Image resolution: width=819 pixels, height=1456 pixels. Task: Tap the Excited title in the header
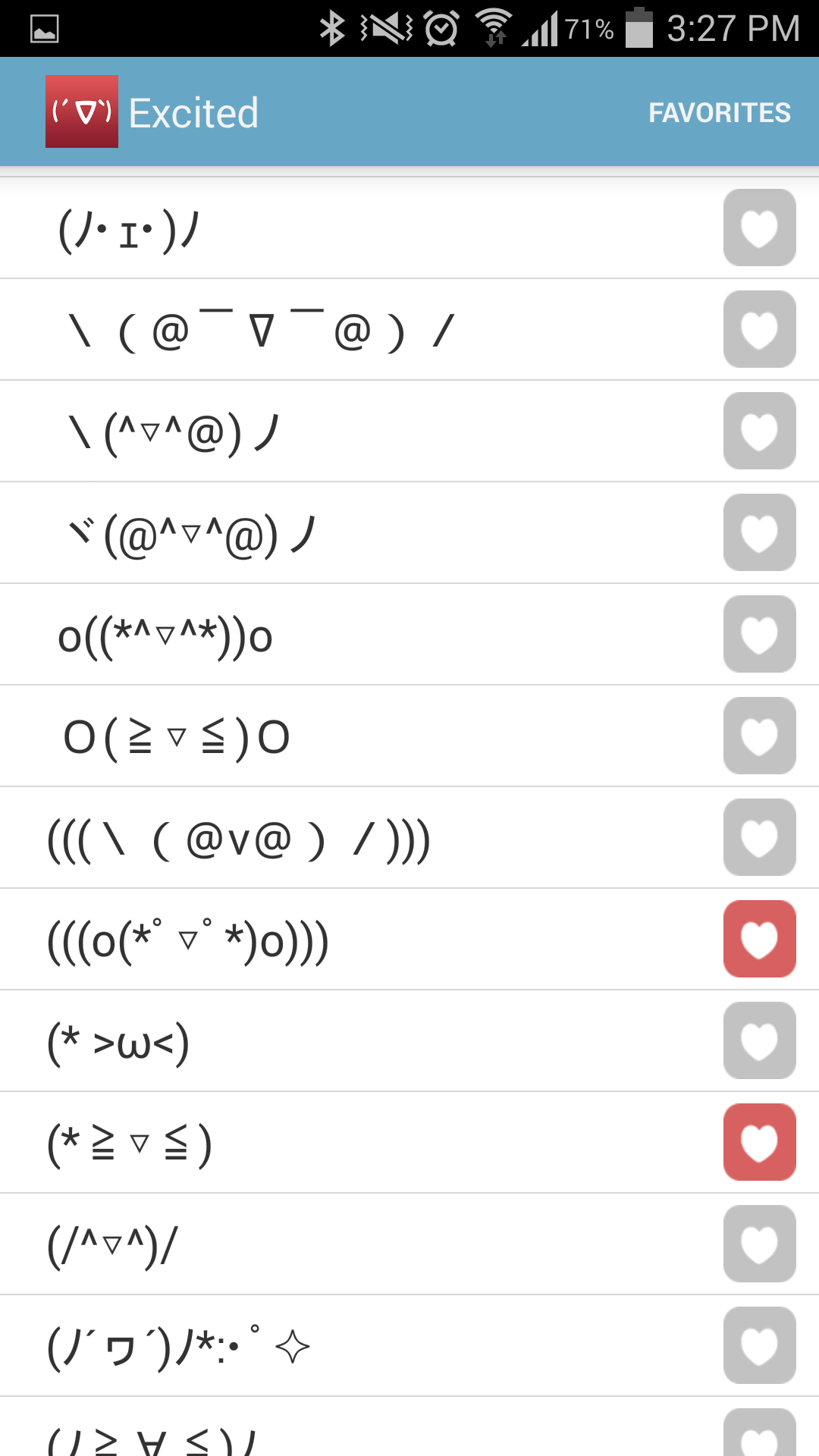[193, 111]
